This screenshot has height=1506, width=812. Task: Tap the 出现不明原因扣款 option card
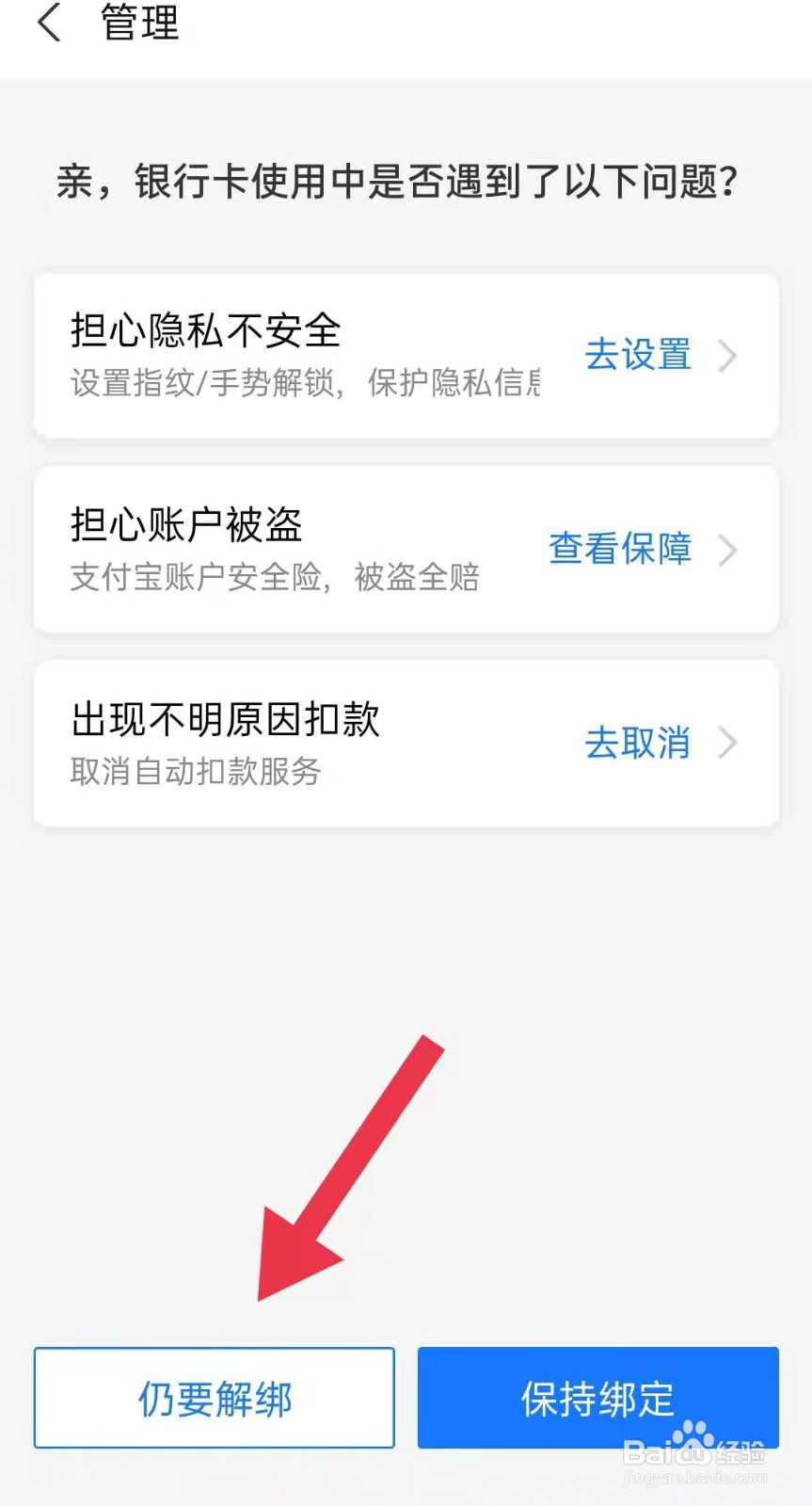(x=282, y=744)
